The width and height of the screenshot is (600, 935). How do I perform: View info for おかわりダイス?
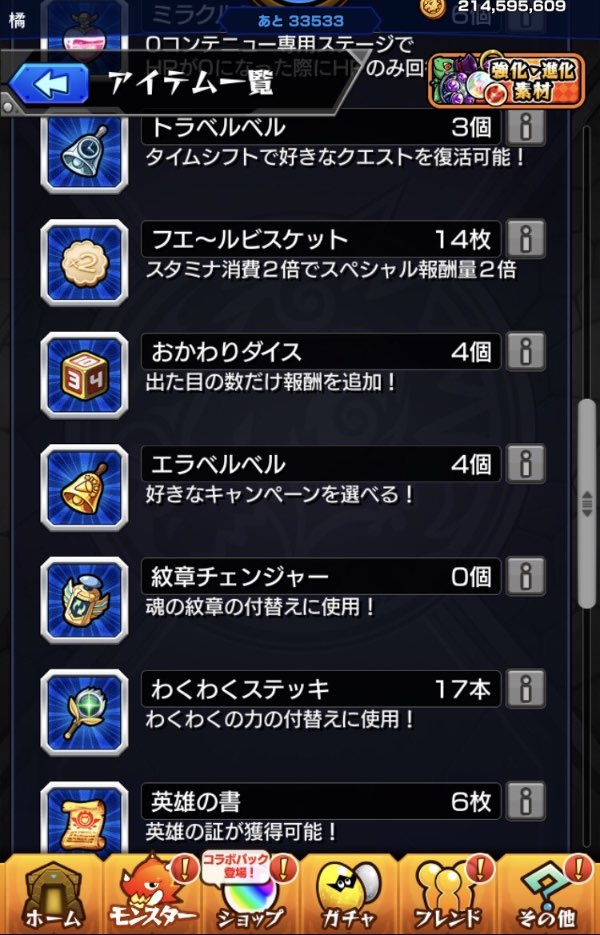point(526,352)
